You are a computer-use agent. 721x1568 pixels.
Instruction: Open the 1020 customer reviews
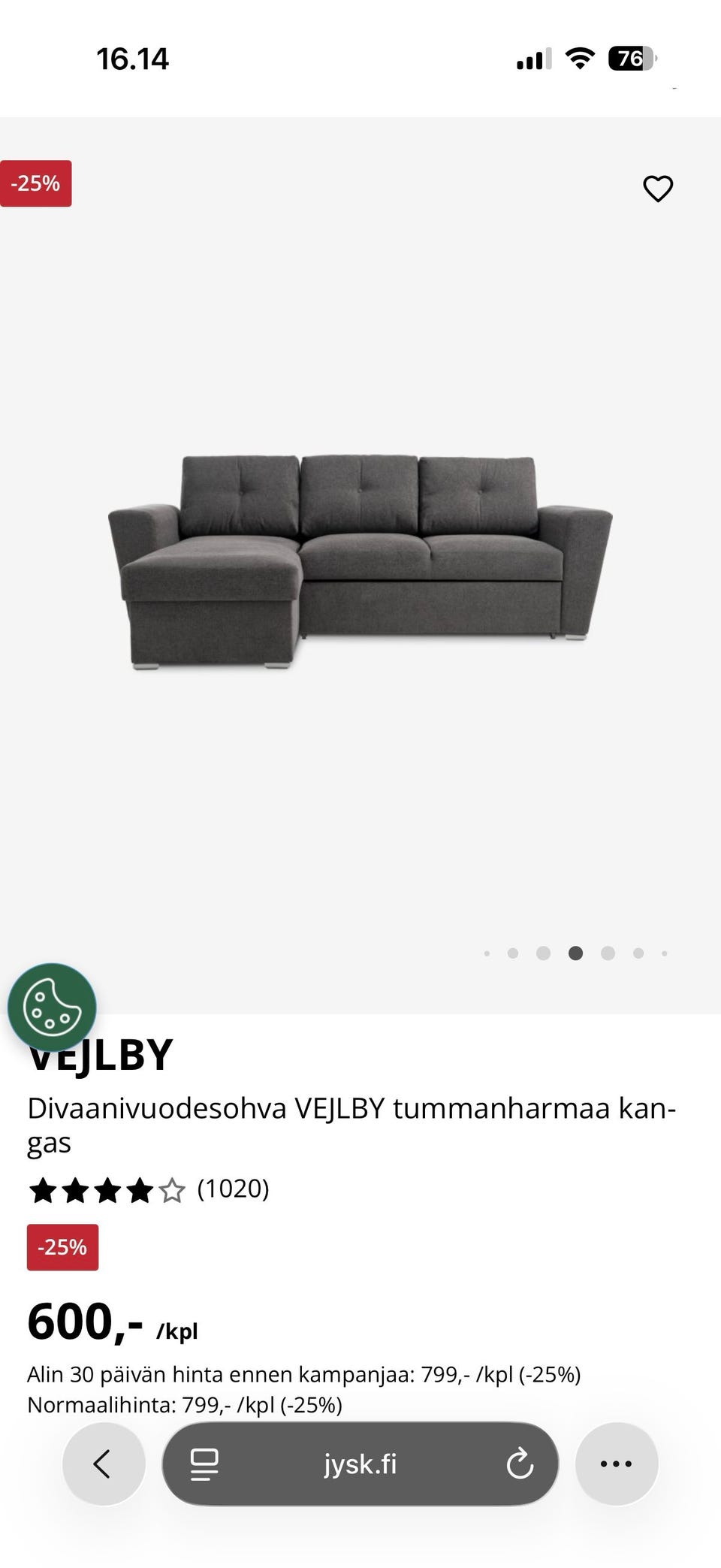click(x=232, y=1189)
